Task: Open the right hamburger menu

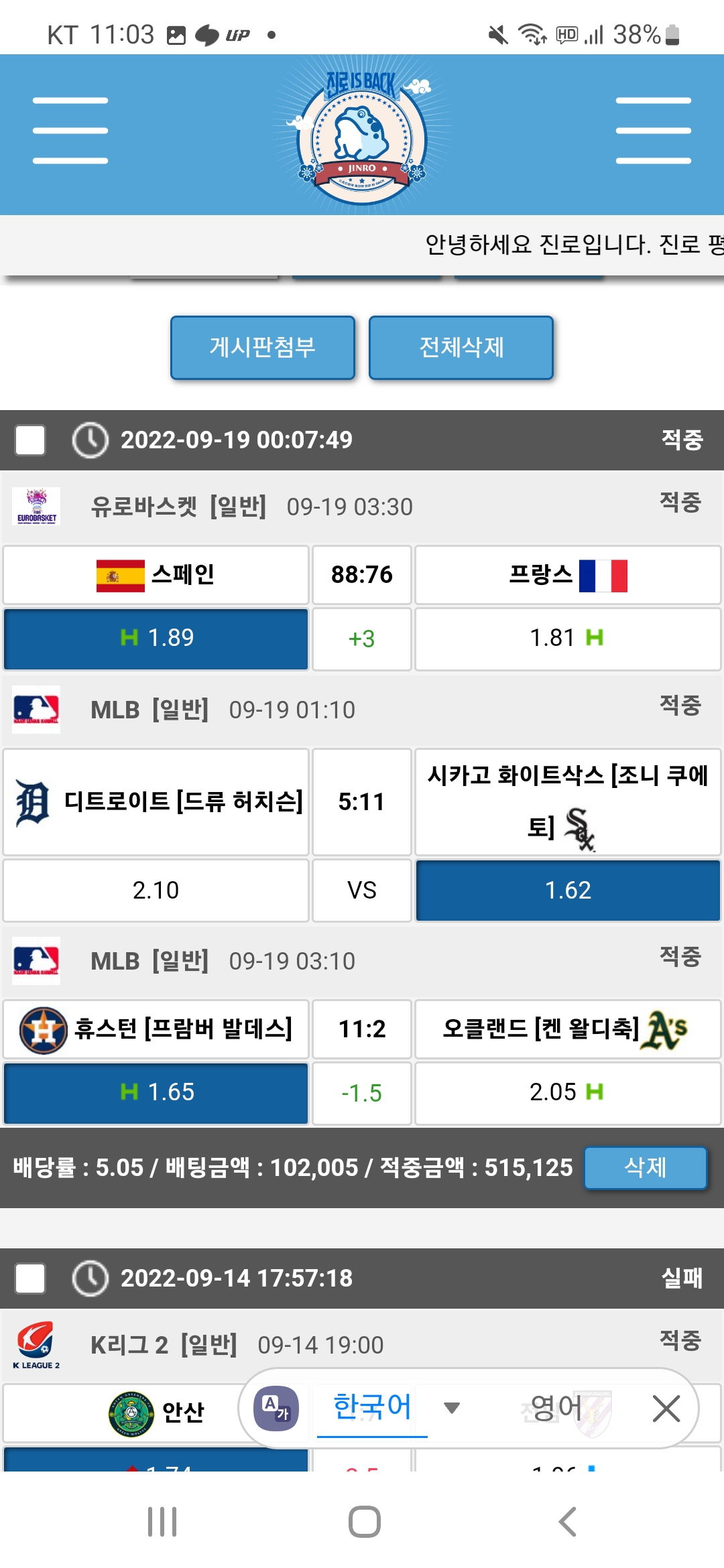Action: (x=653, y=131)
